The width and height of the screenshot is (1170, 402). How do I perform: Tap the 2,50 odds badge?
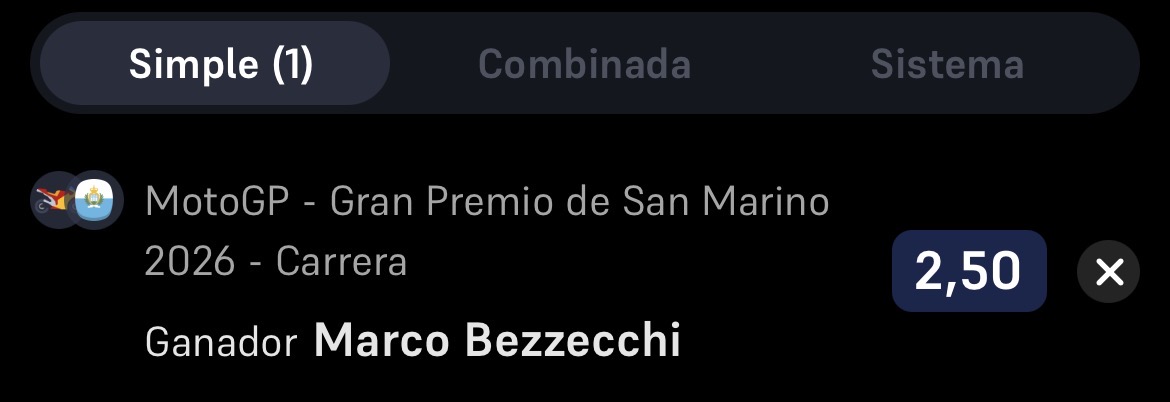point(969,271)
